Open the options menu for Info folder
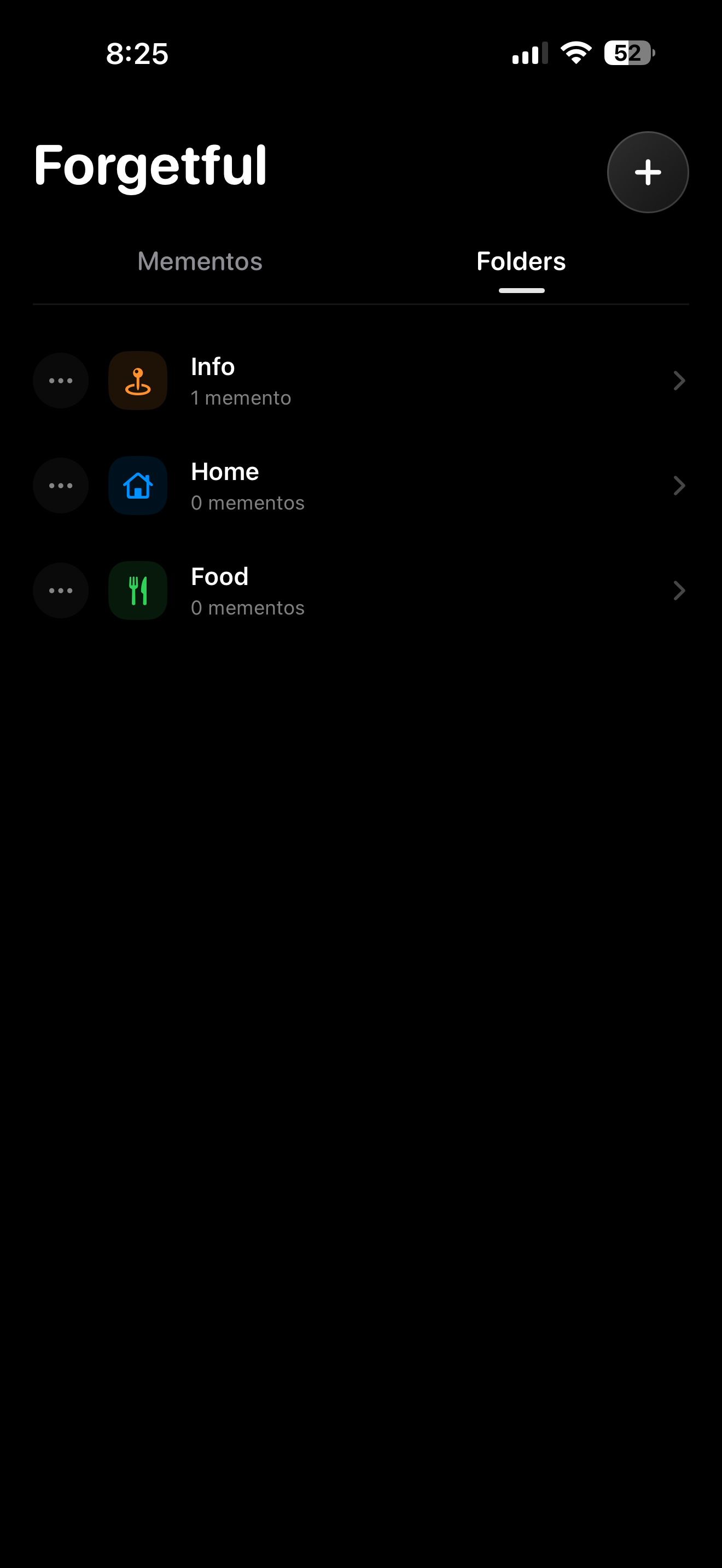The image size is (722, 1568). [61, 381]
